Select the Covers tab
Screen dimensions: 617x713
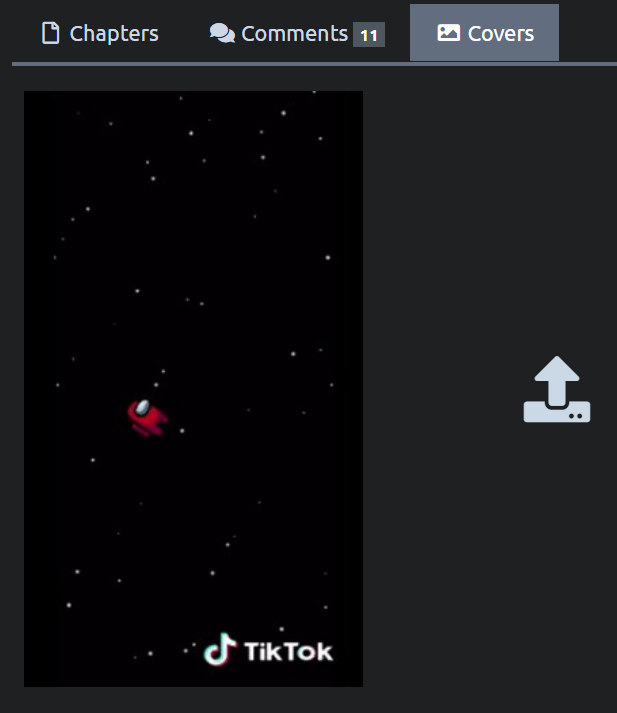point(485,33)
